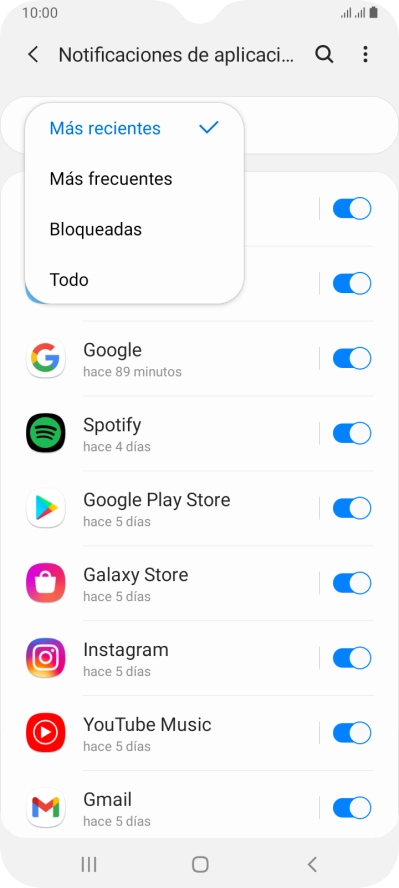
Task: Open search in the app bar
Action: [324, 55]
